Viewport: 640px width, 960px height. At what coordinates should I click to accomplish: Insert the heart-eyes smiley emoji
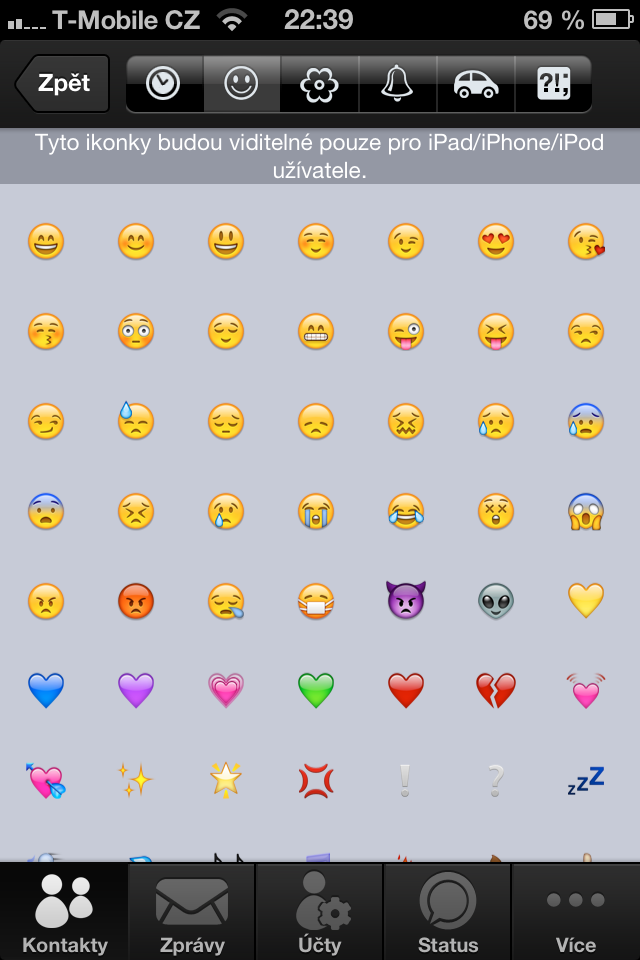[496, 241]
